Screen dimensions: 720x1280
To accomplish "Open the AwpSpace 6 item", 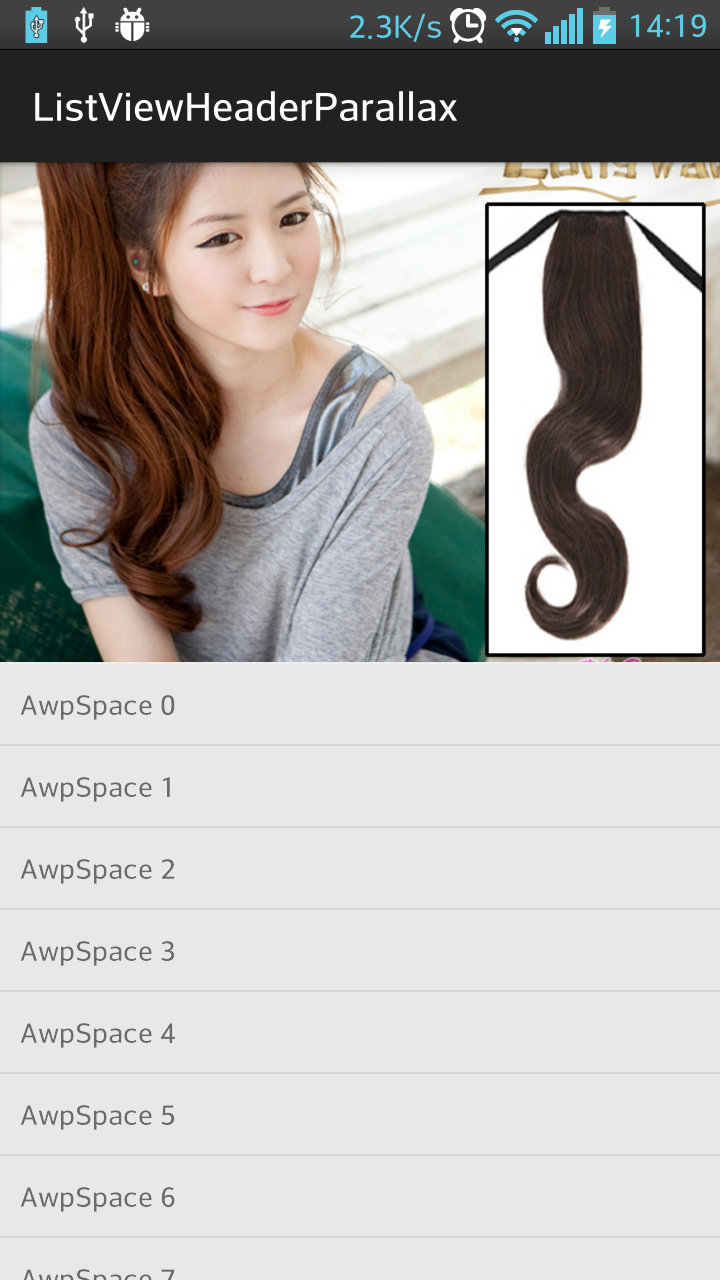I will point(360,1197).
